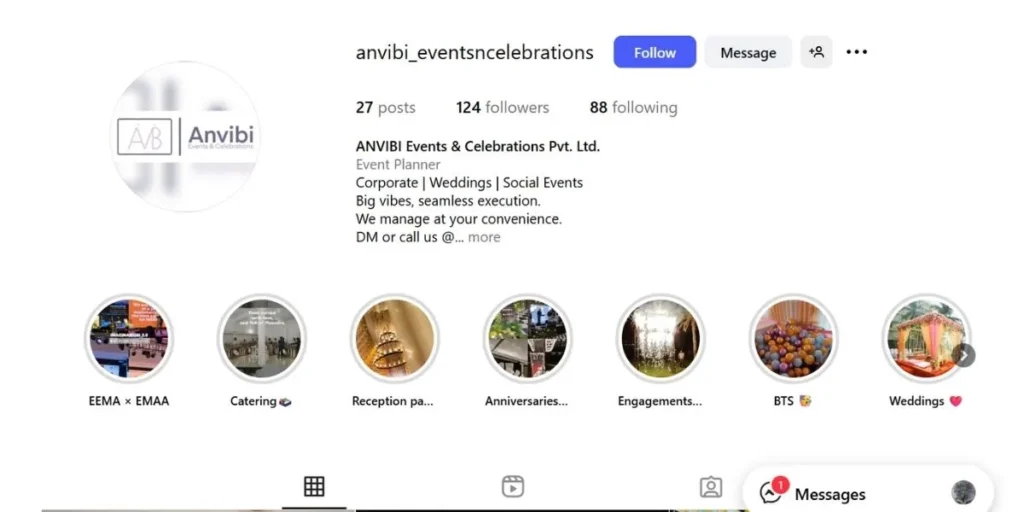Open the BTS highlight

point(793,340)
